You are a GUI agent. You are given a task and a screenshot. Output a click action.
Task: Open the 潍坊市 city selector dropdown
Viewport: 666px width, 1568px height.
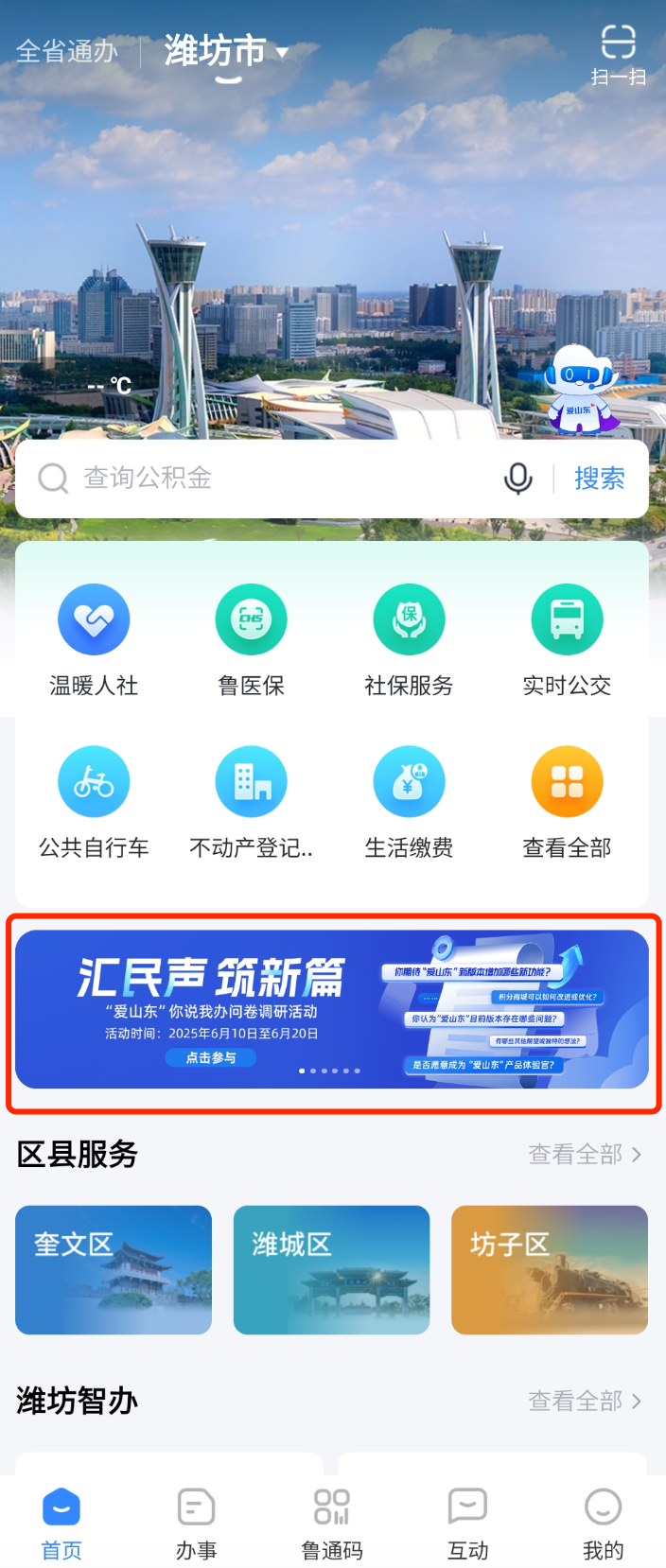click(x=227, y=51)
